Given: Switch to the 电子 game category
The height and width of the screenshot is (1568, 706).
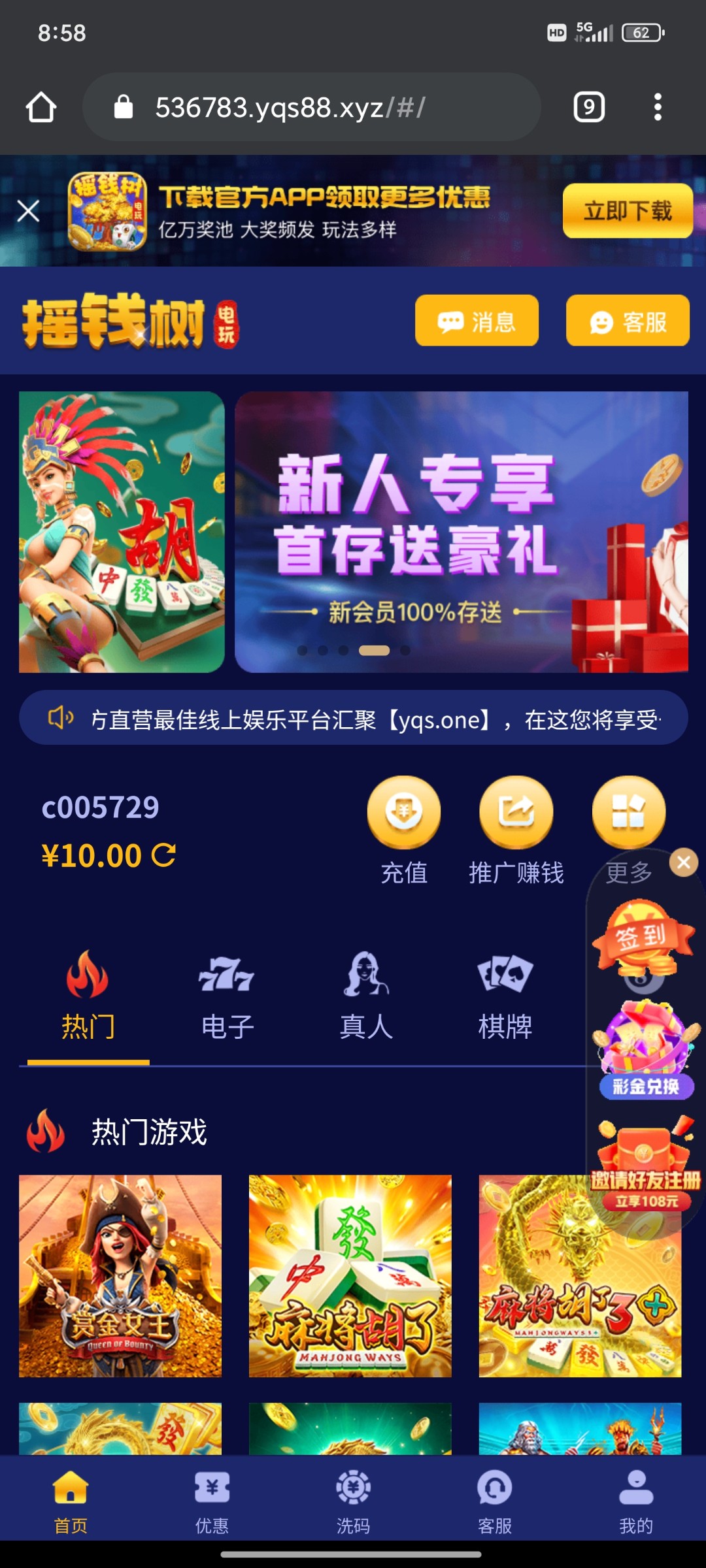Looking at the screenshot, I should pos(227,996).
